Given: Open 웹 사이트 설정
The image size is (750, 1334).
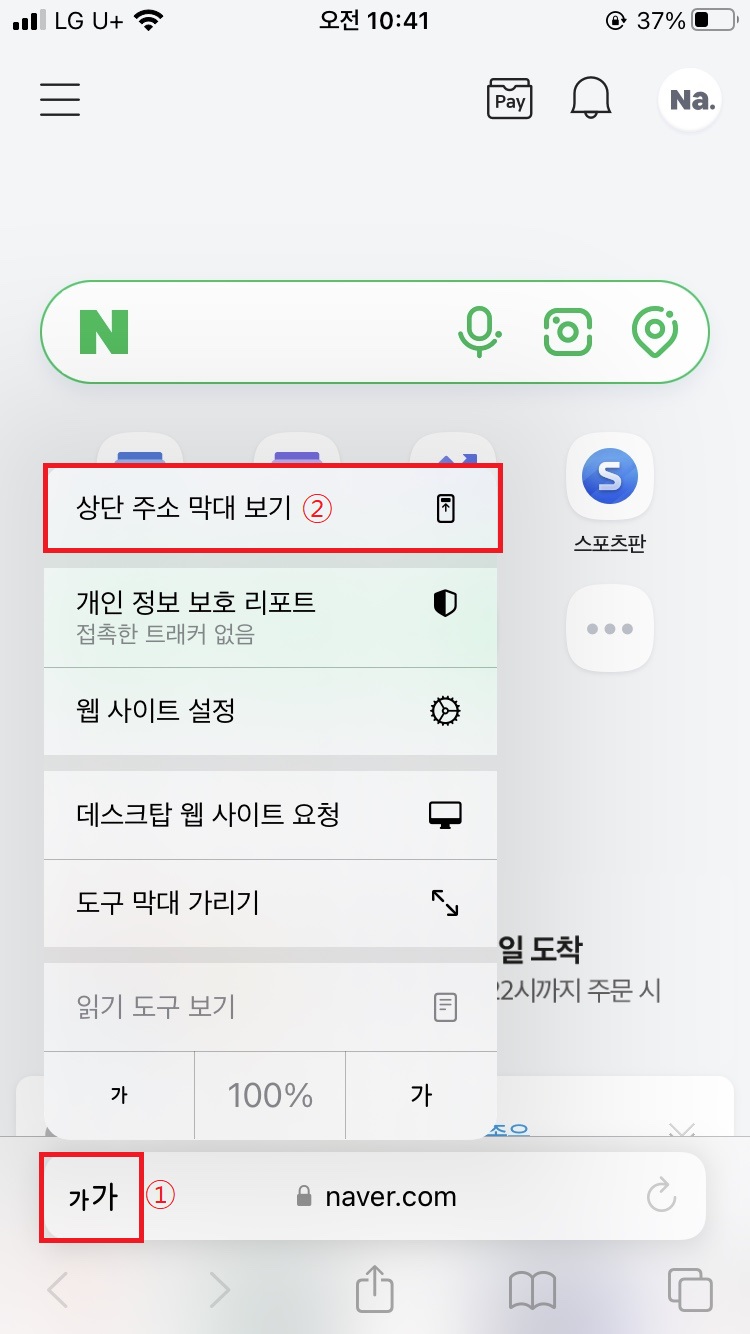Looking at the screenshot, I should pyautogui.click(x=271, y=711).
